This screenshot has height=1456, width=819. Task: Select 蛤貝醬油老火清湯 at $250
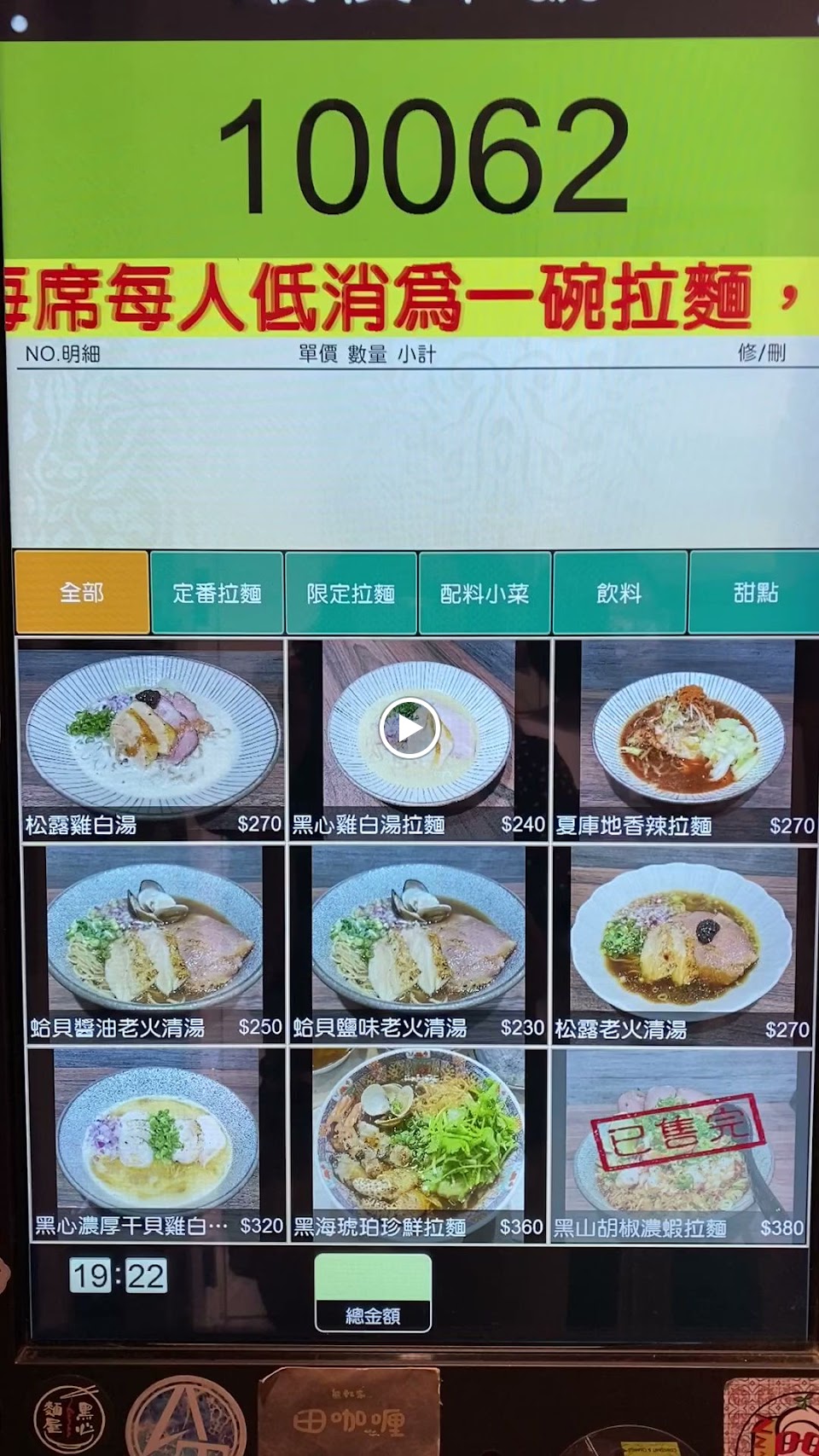pyautogui.click(x=154, y=943)
